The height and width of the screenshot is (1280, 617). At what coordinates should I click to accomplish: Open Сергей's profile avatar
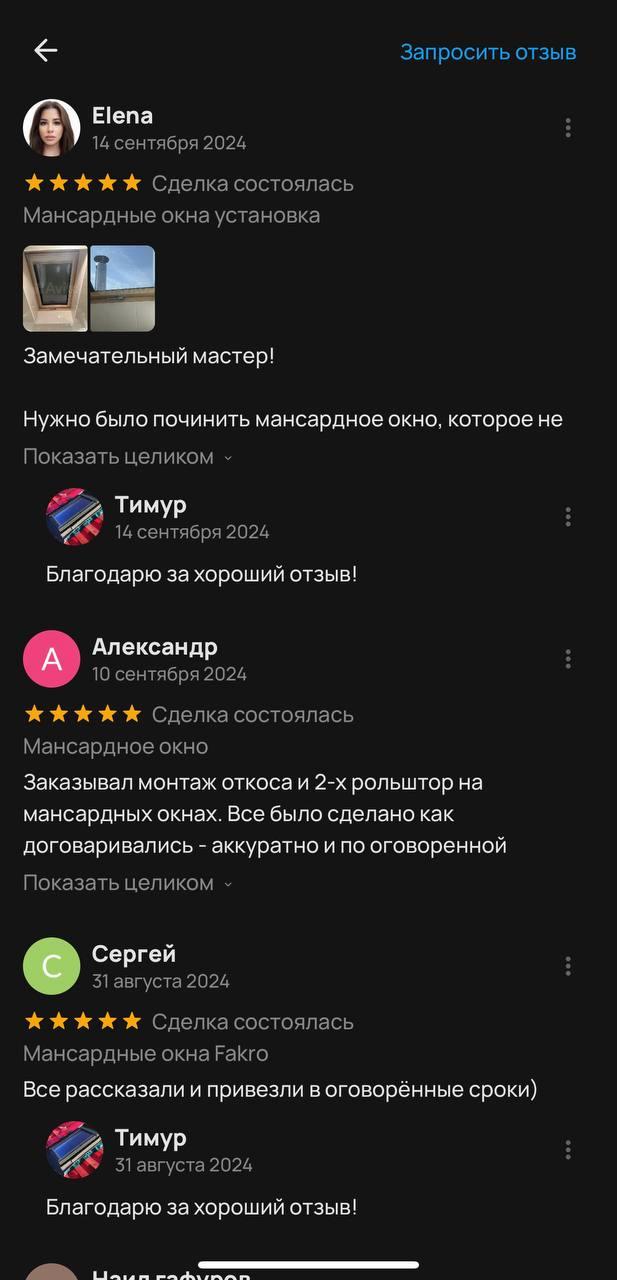(51, 966)
